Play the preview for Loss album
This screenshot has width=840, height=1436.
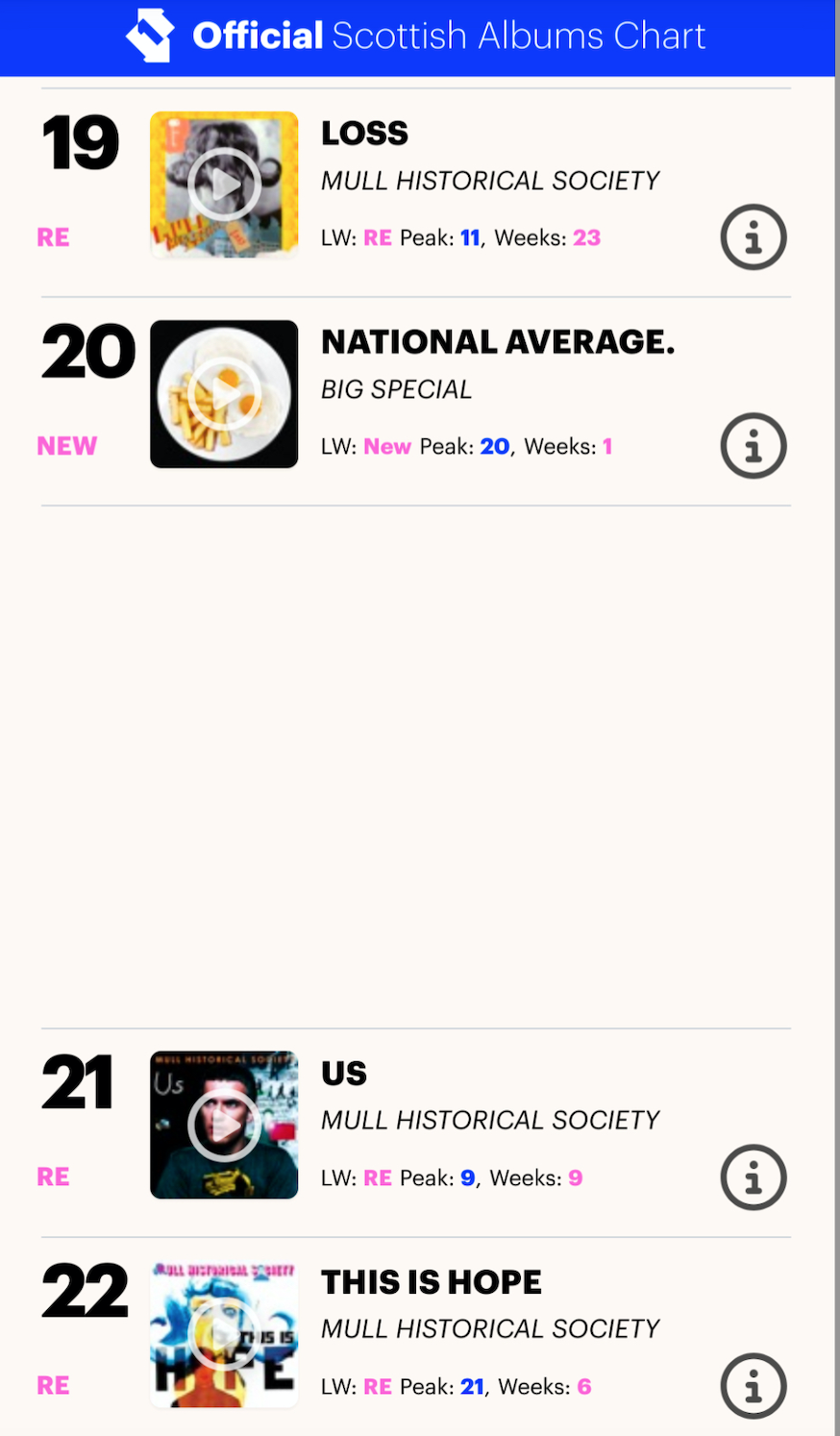point(224,184)
